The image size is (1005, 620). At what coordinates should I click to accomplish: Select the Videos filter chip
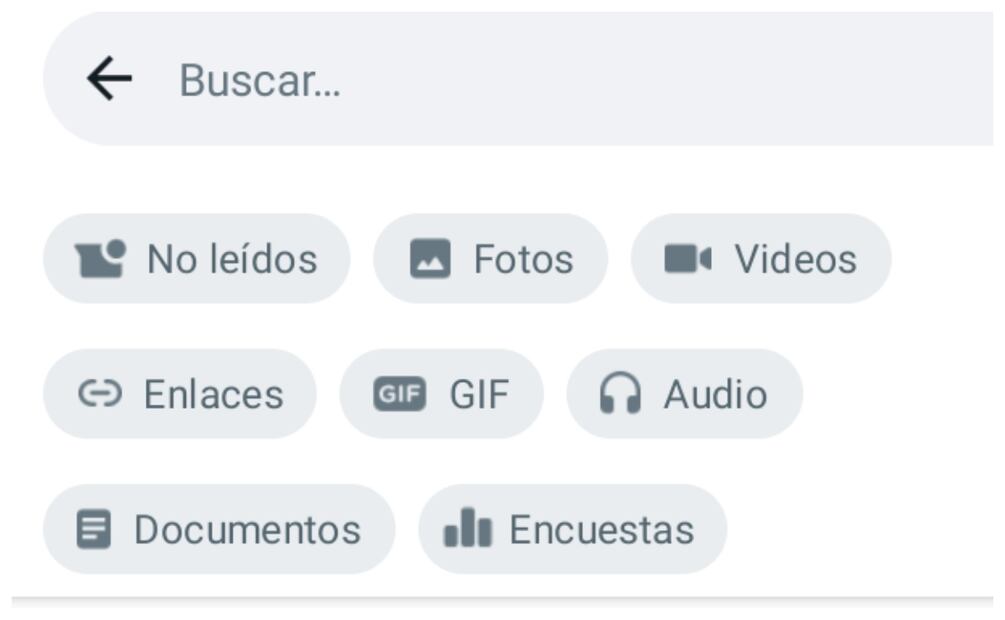click(760, 259)
